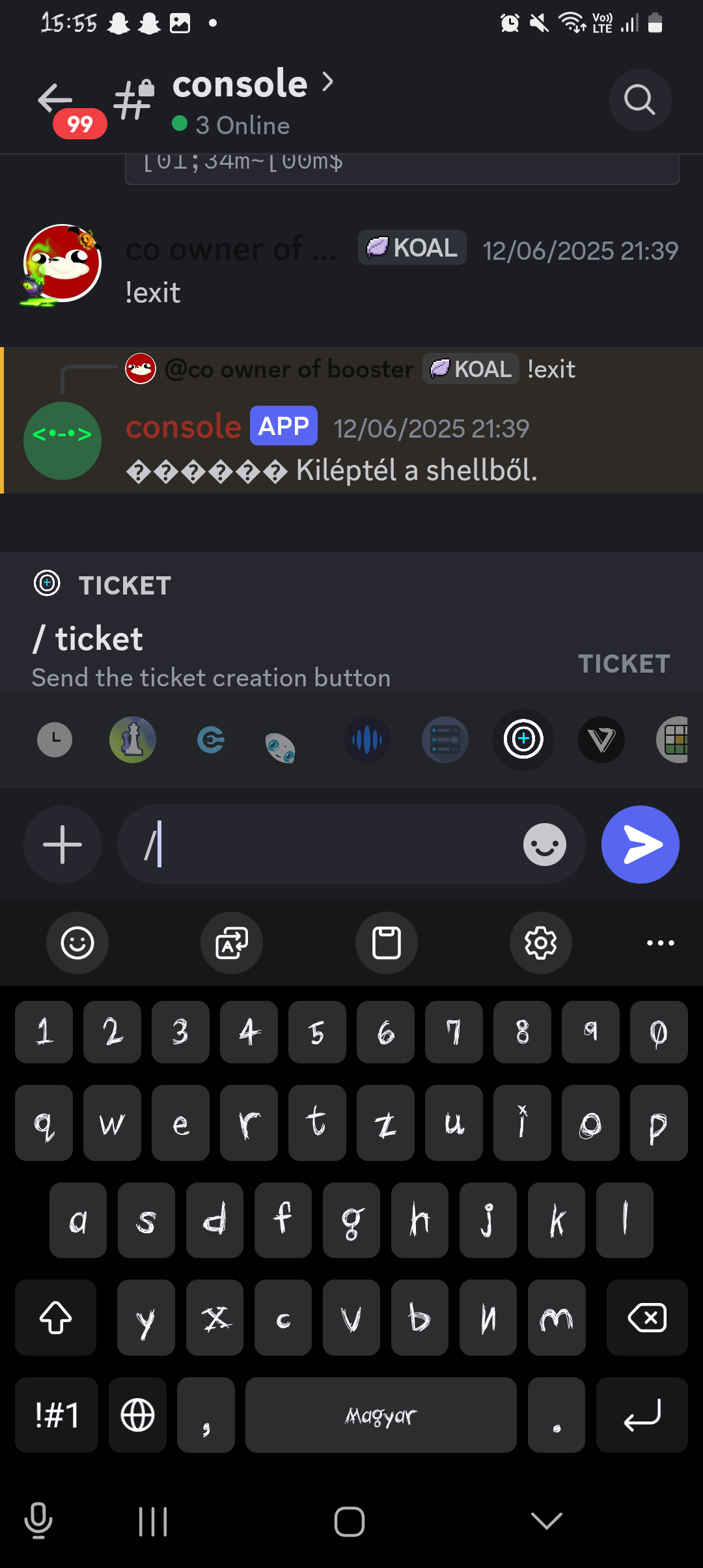Open keyboard settings gear
The height and width of the screenshot is (1568, 703).
coord(540,942)
